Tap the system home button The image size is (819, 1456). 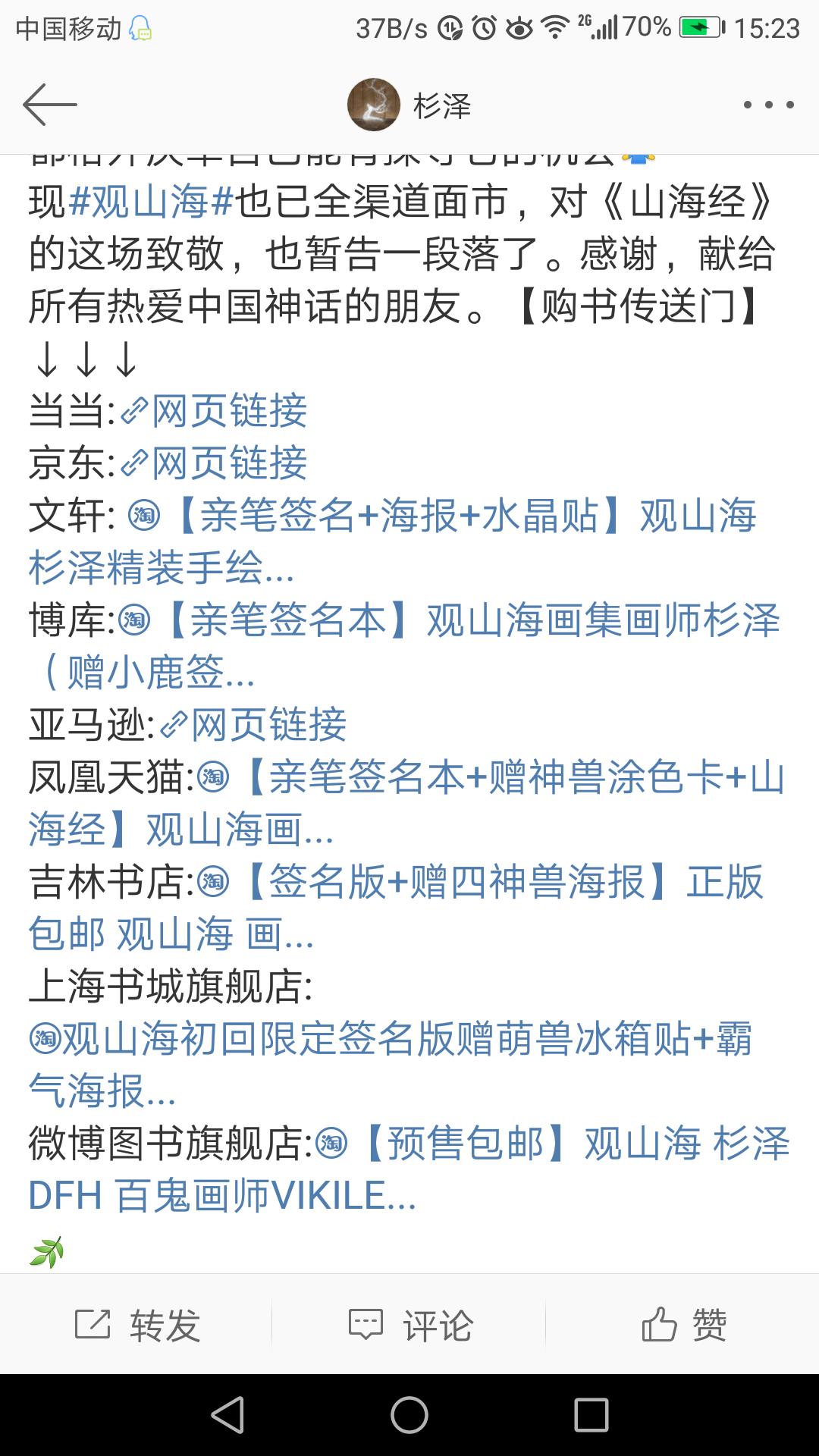tap(409, 1415)
